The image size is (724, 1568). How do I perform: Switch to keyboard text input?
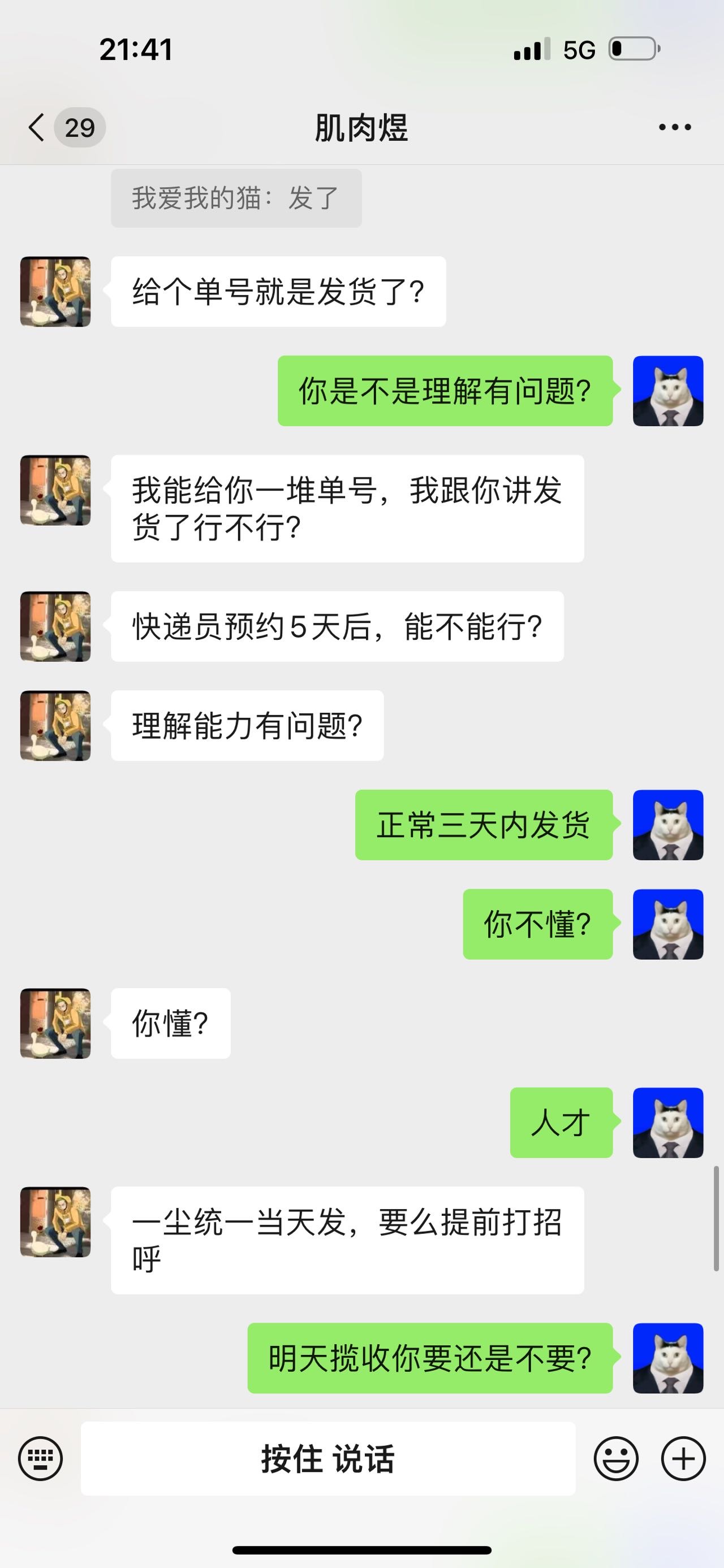(40, 1458)
